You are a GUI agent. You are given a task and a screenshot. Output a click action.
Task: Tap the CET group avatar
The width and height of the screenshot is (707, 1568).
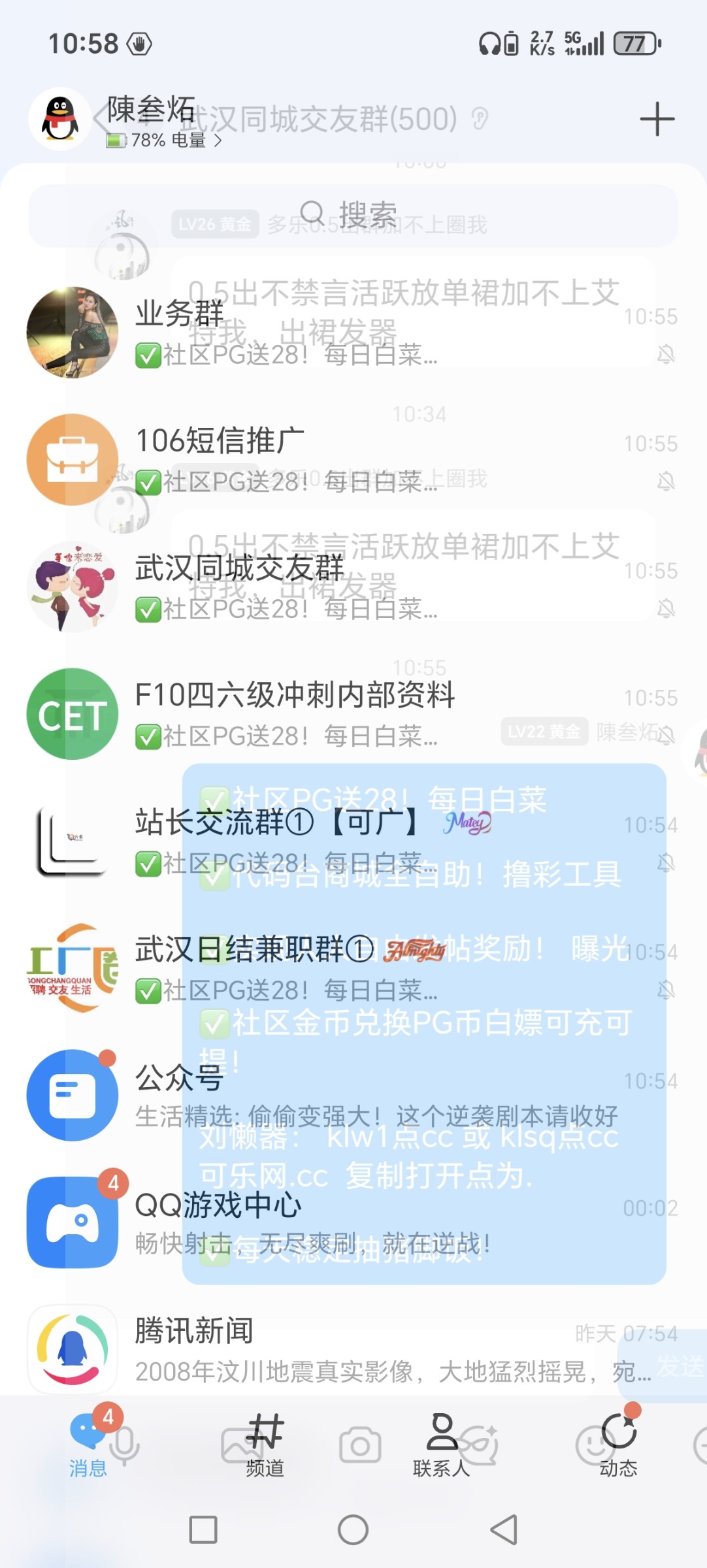pyautogui.click(x=72, y=715)
